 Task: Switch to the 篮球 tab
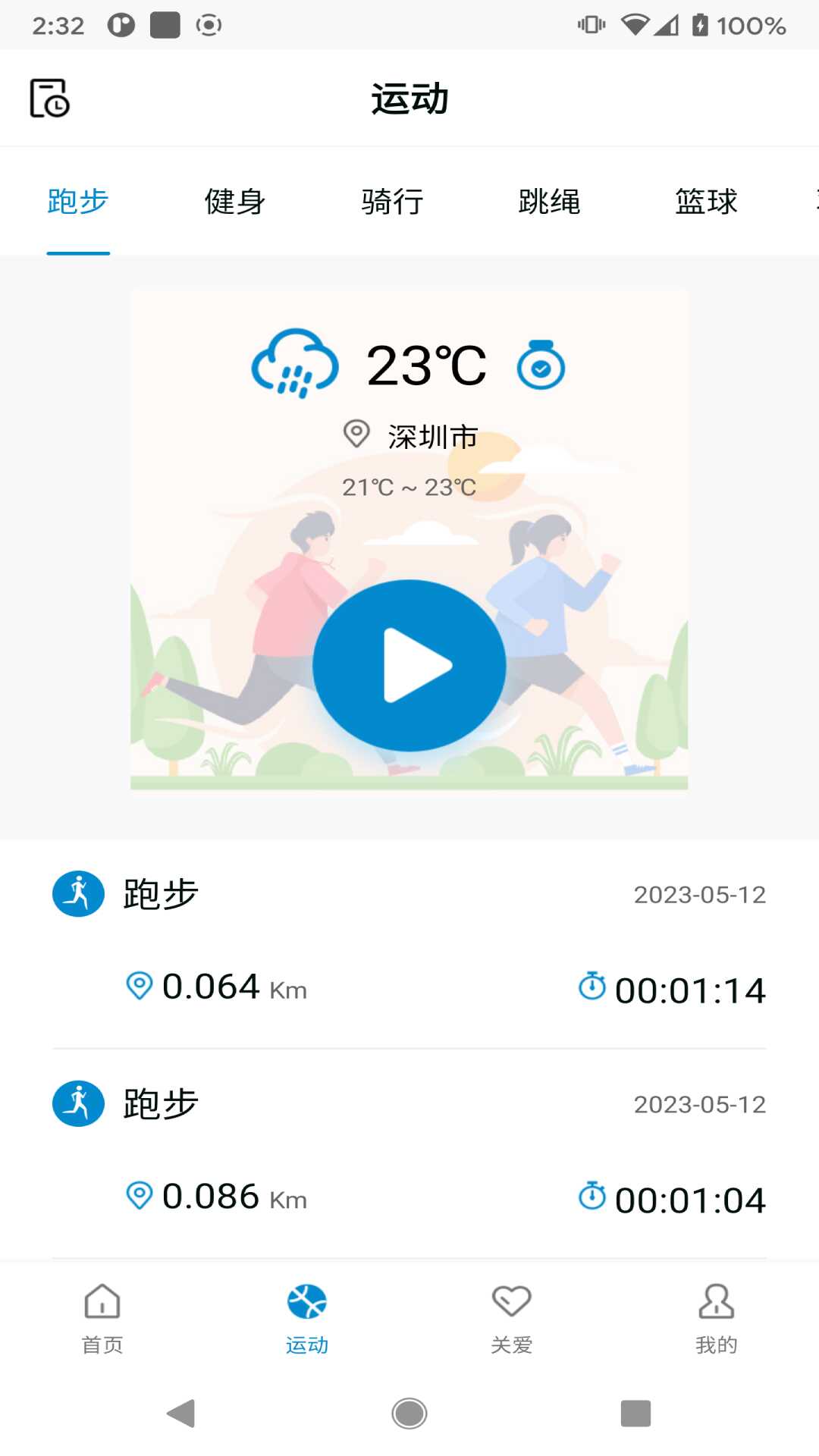click(705, 201)
